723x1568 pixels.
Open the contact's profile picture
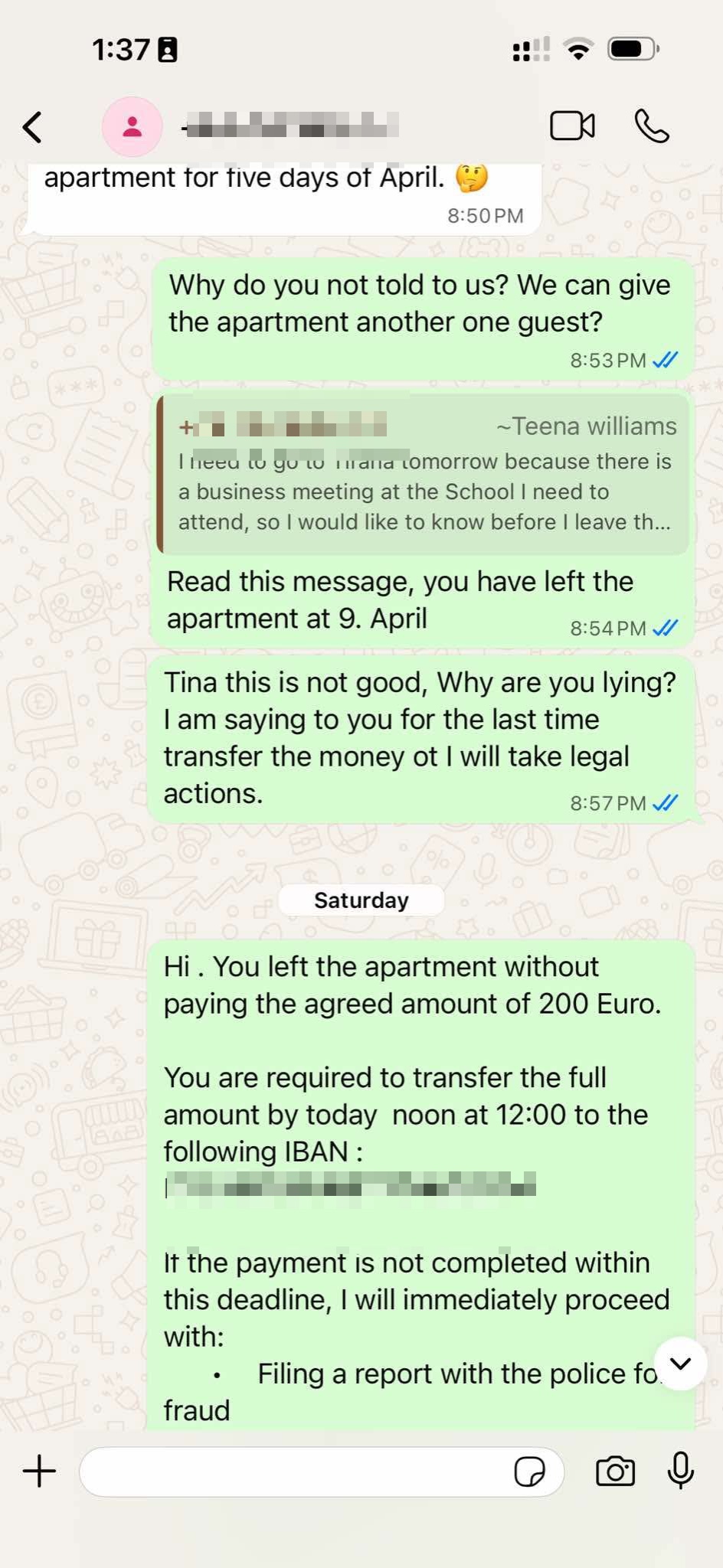point(132,127)
